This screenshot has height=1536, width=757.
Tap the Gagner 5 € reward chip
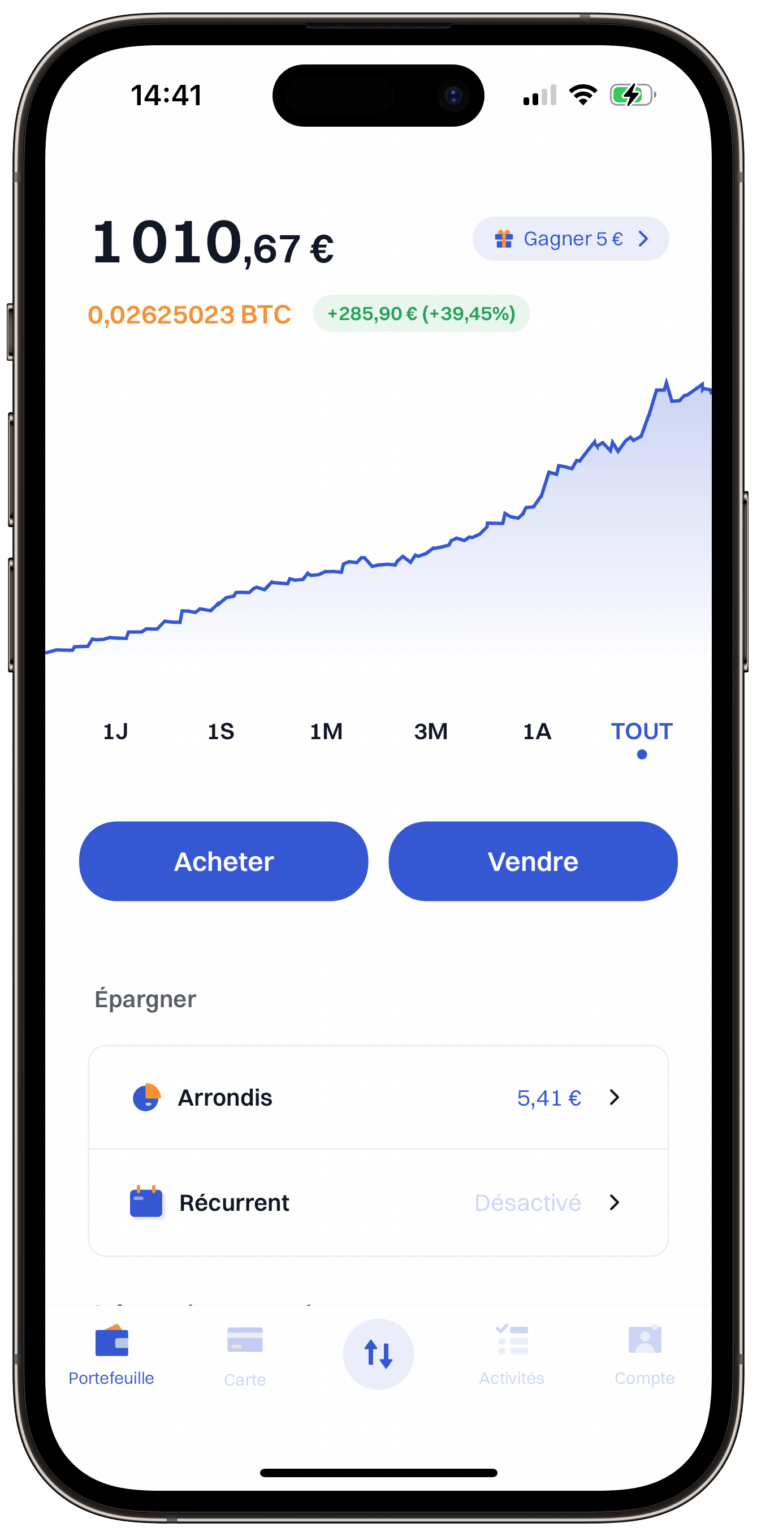[x=570, y=239]
